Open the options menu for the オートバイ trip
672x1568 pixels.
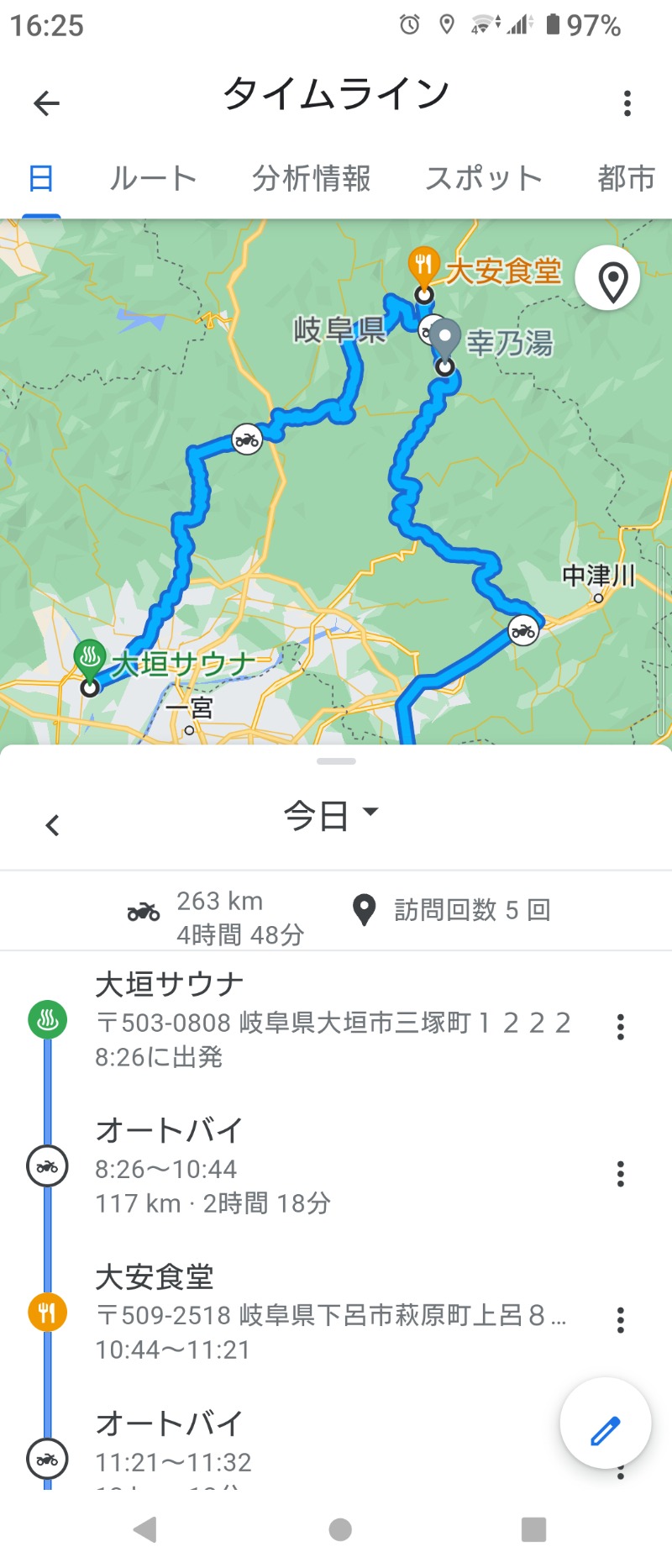pos(620,1173)
